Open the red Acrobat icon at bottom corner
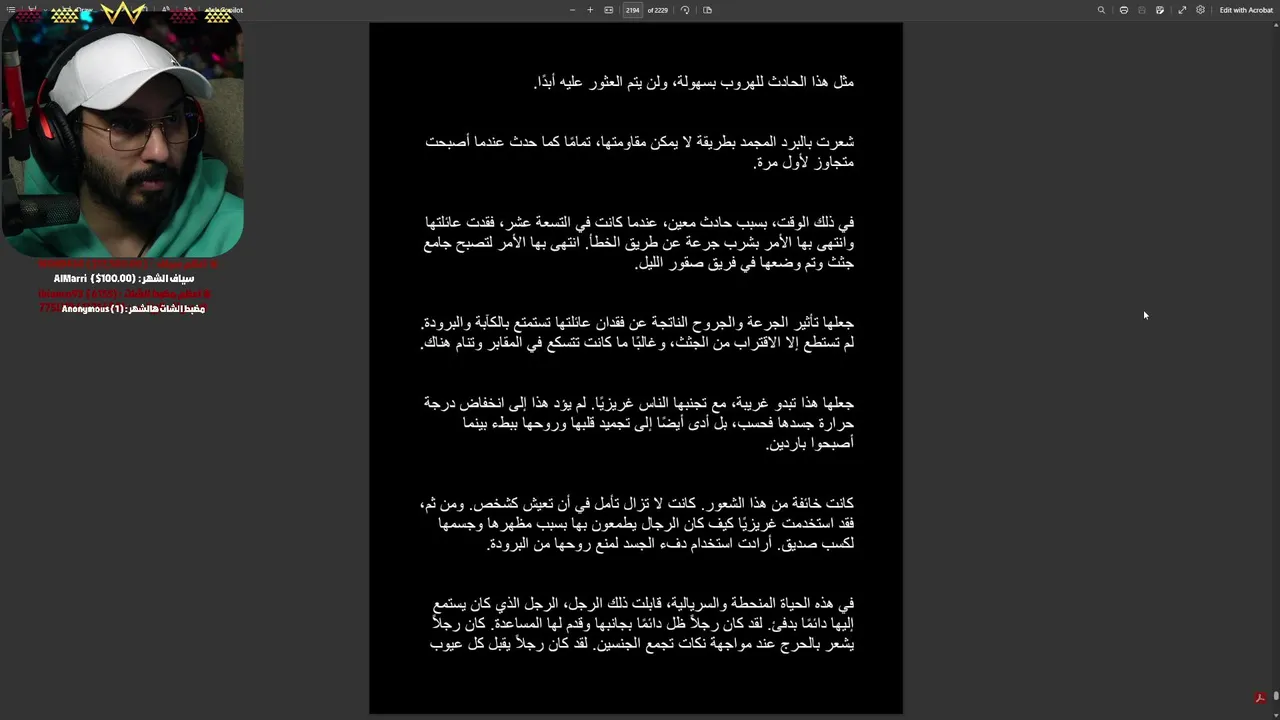This screenshot has height=720, width=1280. (1261, 698)
